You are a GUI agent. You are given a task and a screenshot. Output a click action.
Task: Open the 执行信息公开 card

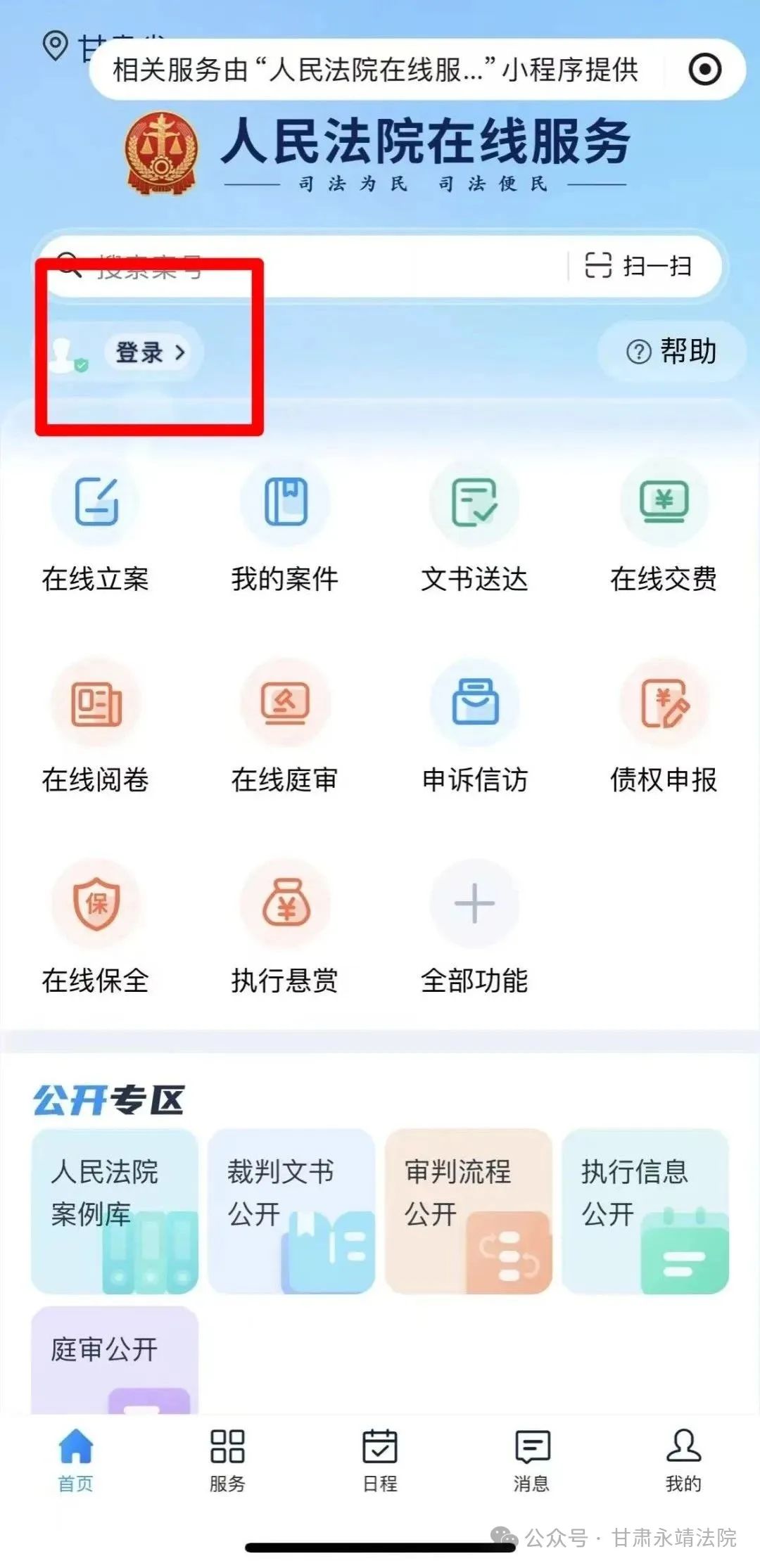click(x=645, y=1211)
